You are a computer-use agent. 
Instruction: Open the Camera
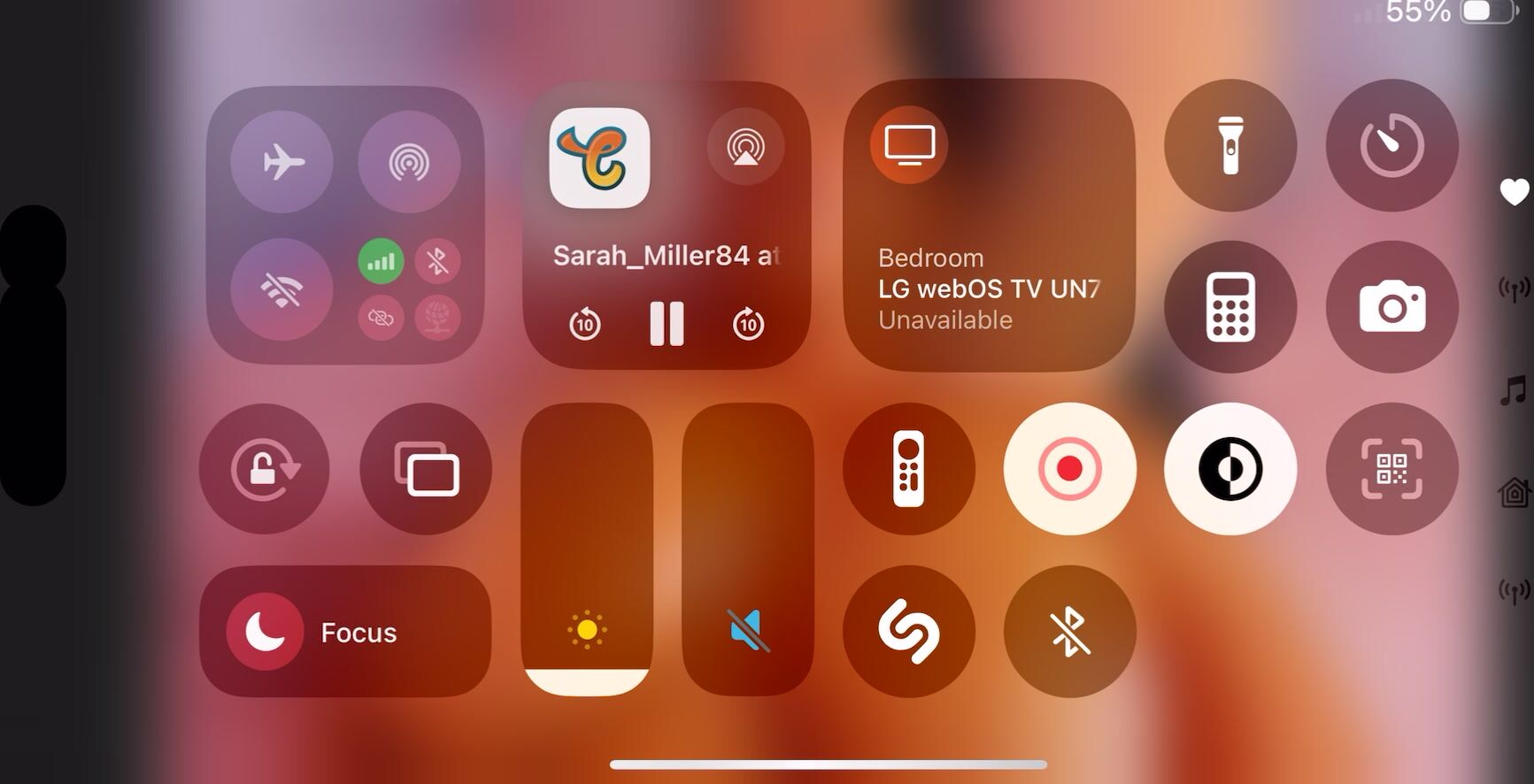click(x=1391, y=307)
